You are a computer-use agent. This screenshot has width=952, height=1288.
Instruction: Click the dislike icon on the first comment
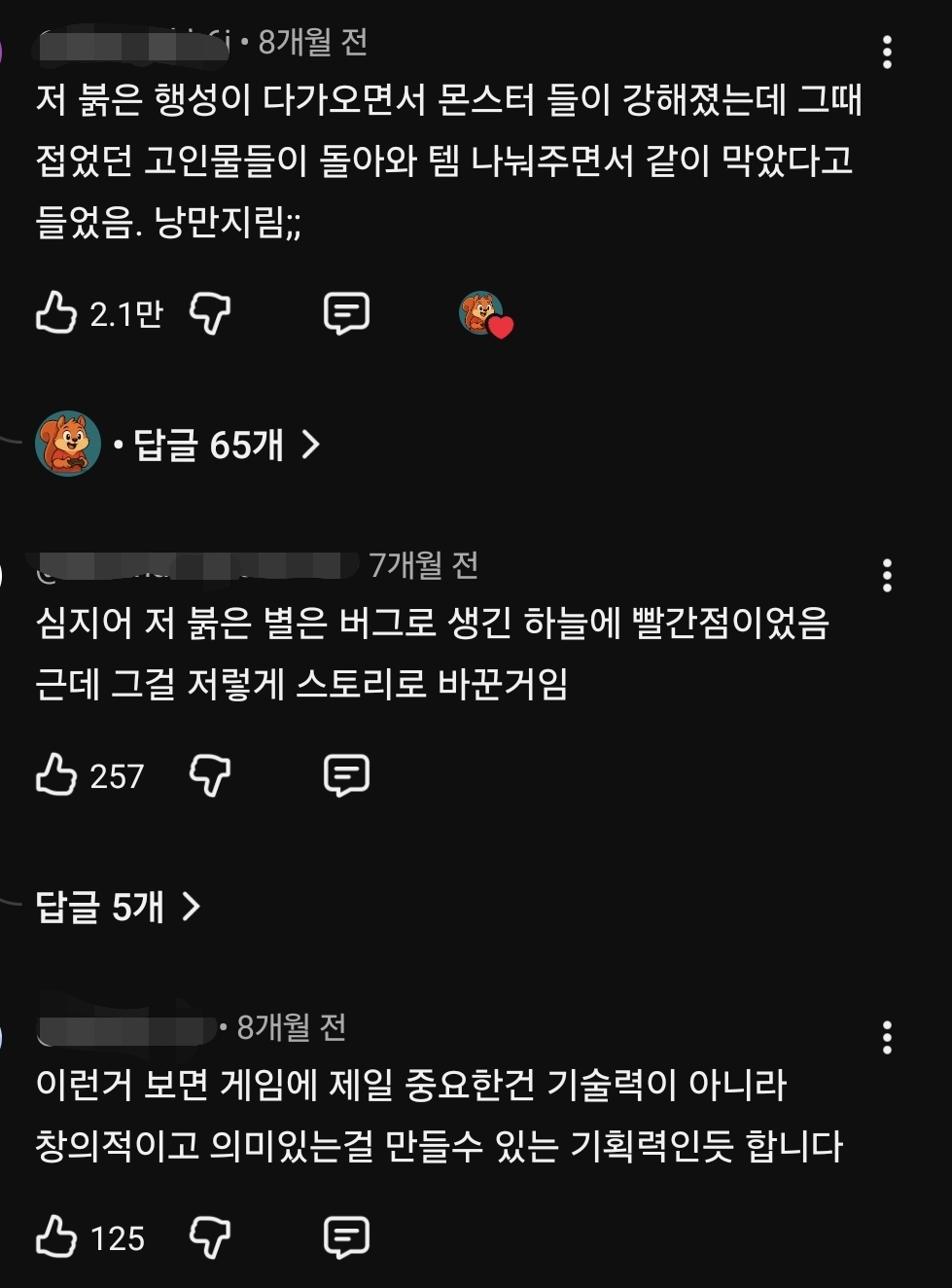click(x=210, y=312)
